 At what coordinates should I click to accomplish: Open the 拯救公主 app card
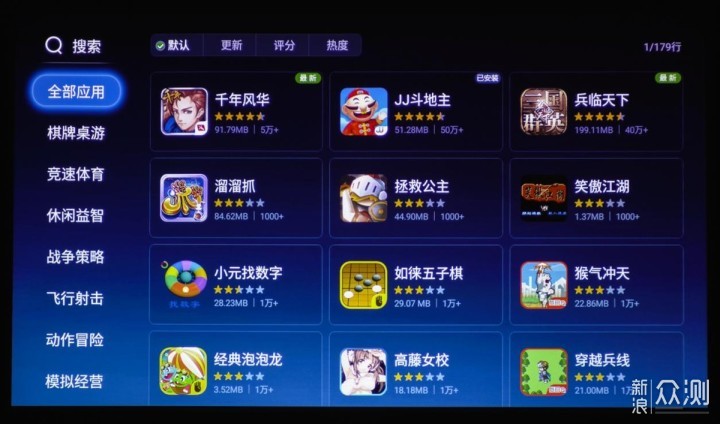tap(415, 198)
